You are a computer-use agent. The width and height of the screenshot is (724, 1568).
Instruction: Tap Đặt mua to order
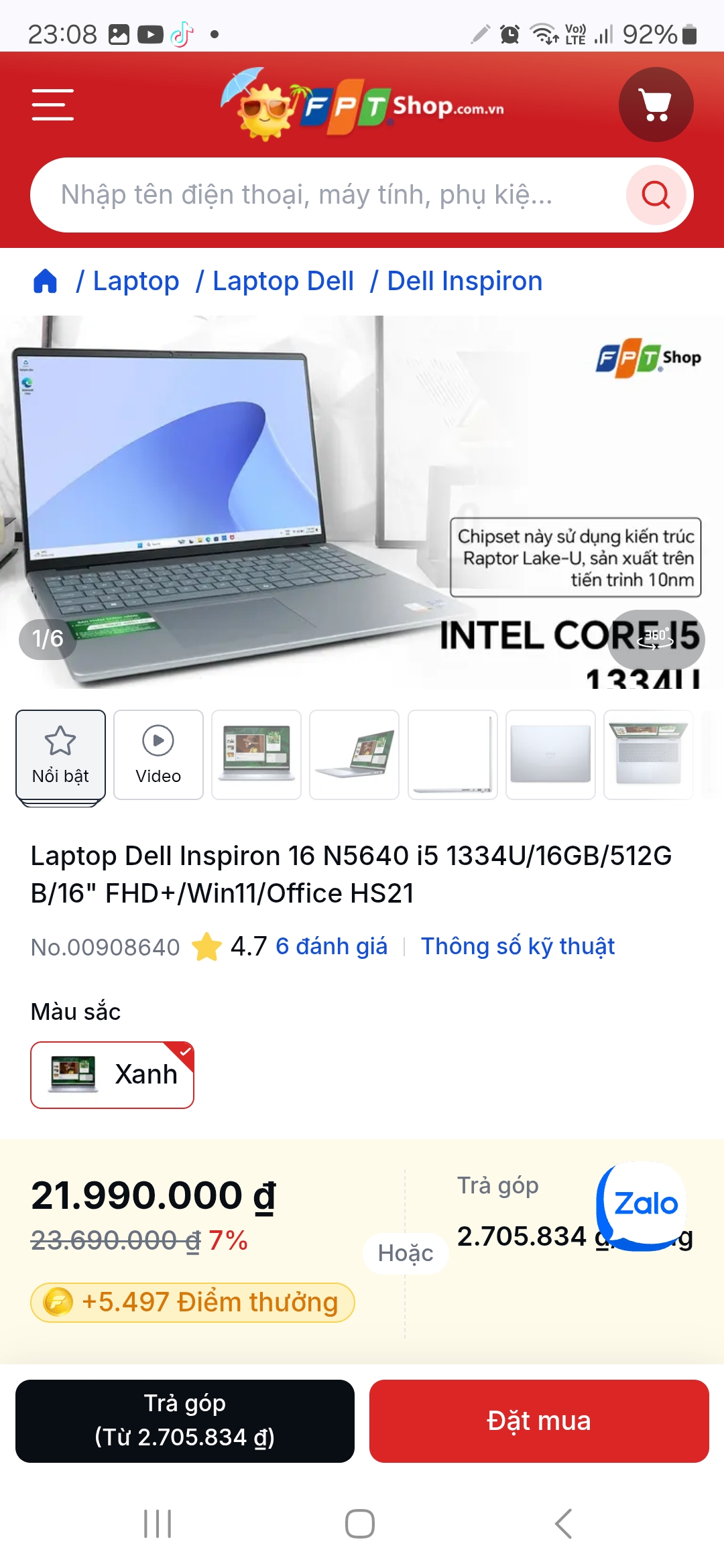click(539, 1421)
